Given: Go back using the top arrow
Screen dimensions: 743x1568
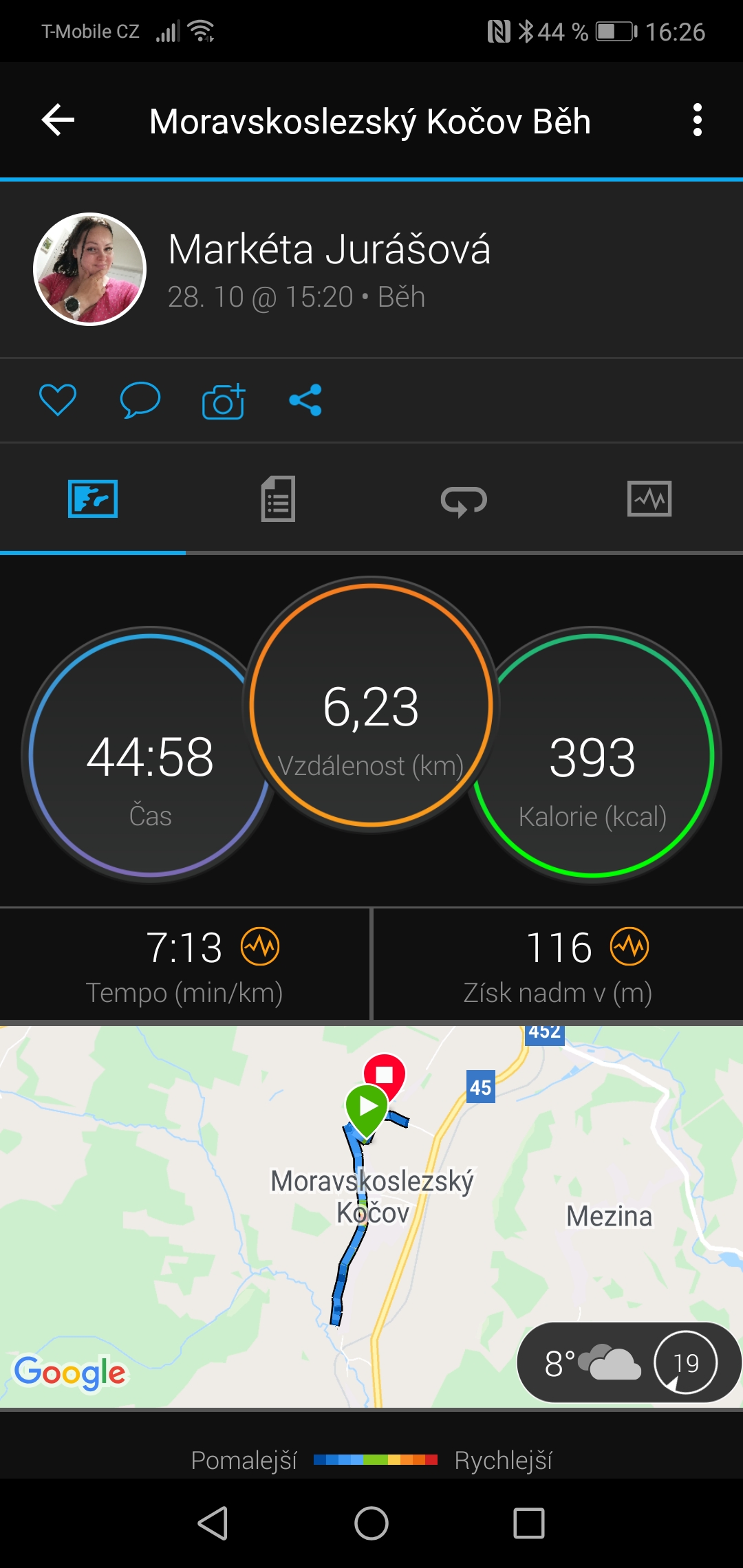Looking at the screenshot, I should pos(58,120).
